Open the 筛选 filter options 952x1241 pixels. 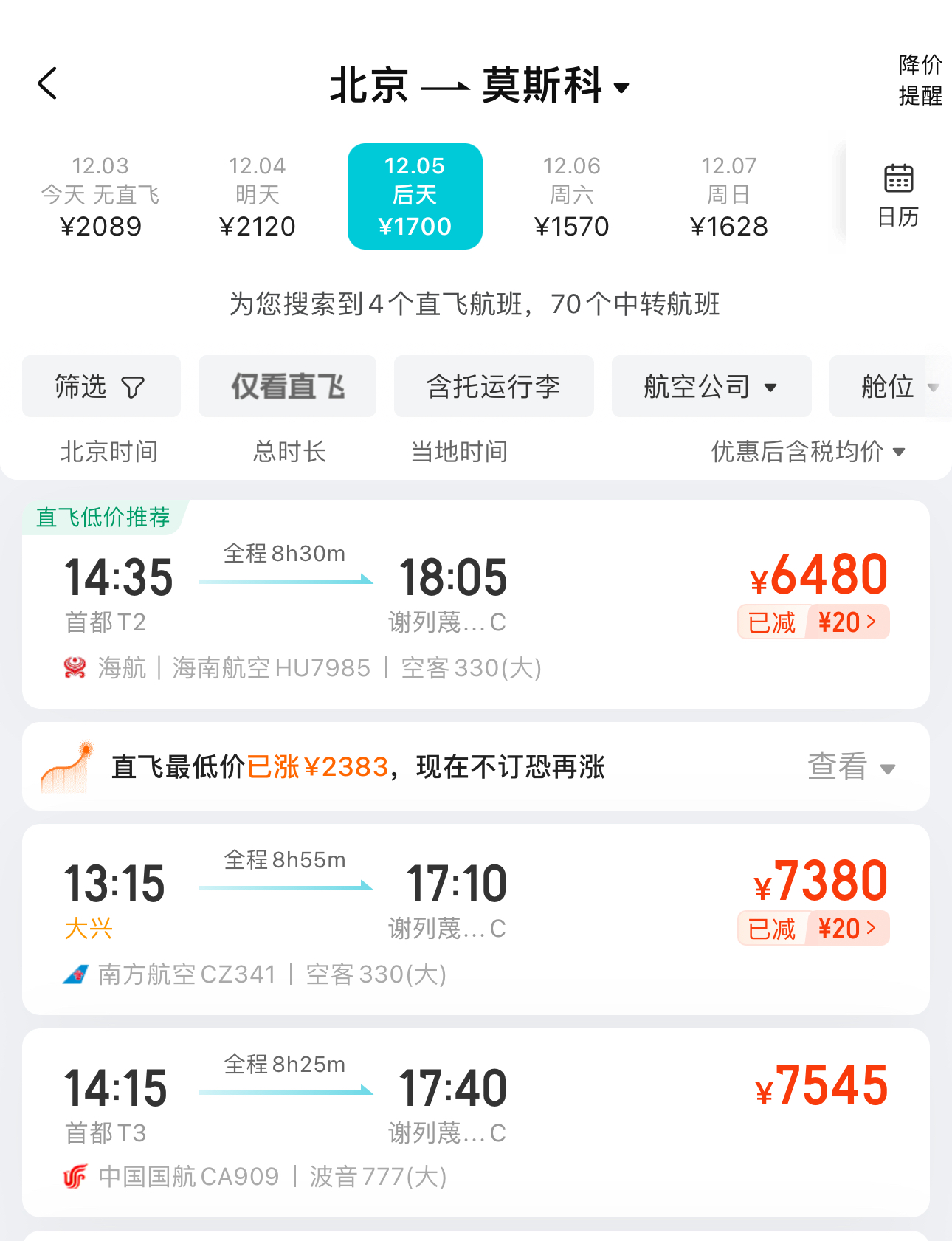tap(101, 386)
